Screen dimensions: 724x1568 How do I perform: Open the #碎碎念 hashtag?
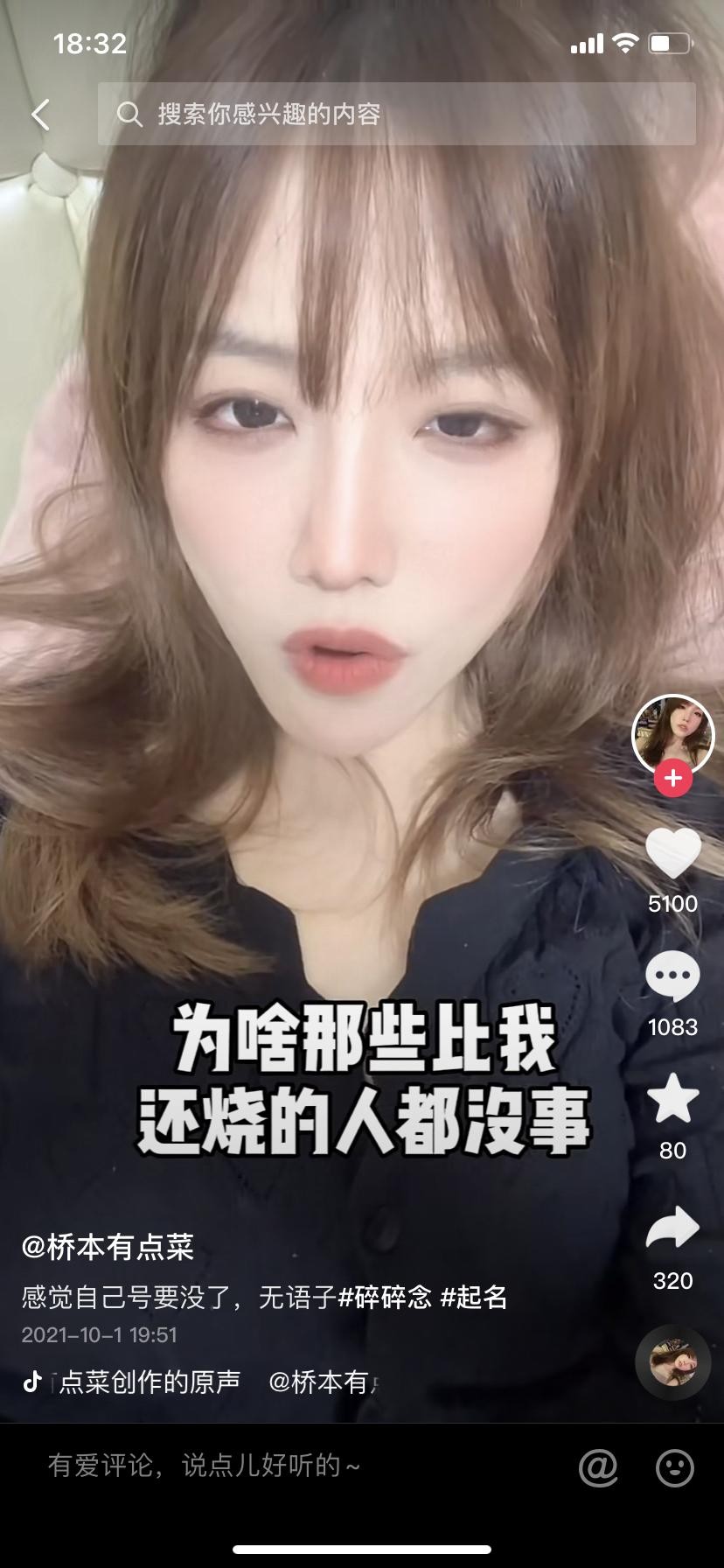[385, 1297]
